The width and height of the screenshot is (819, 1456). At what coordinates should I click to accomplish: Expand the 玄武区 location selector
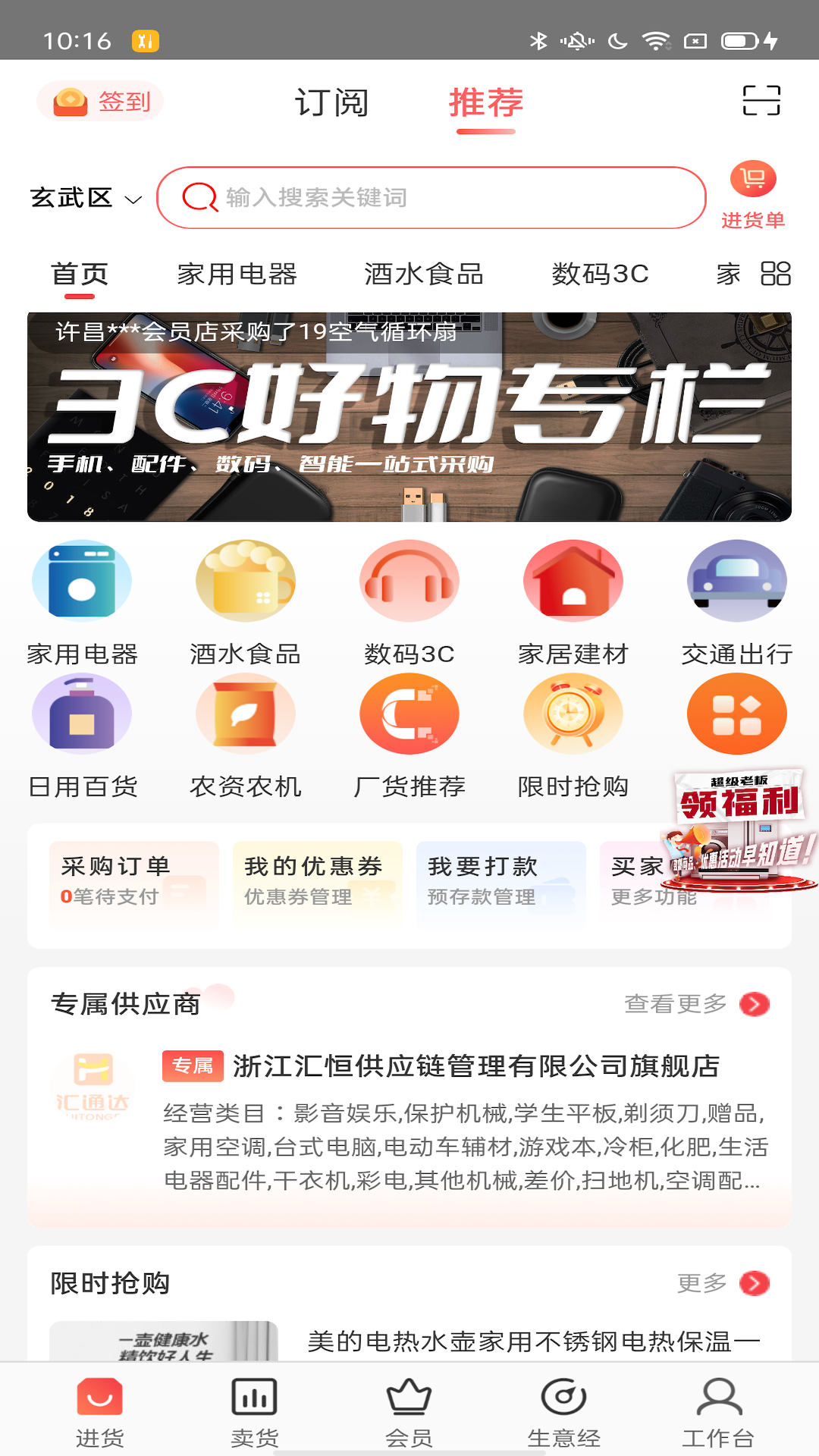(83, 199)
